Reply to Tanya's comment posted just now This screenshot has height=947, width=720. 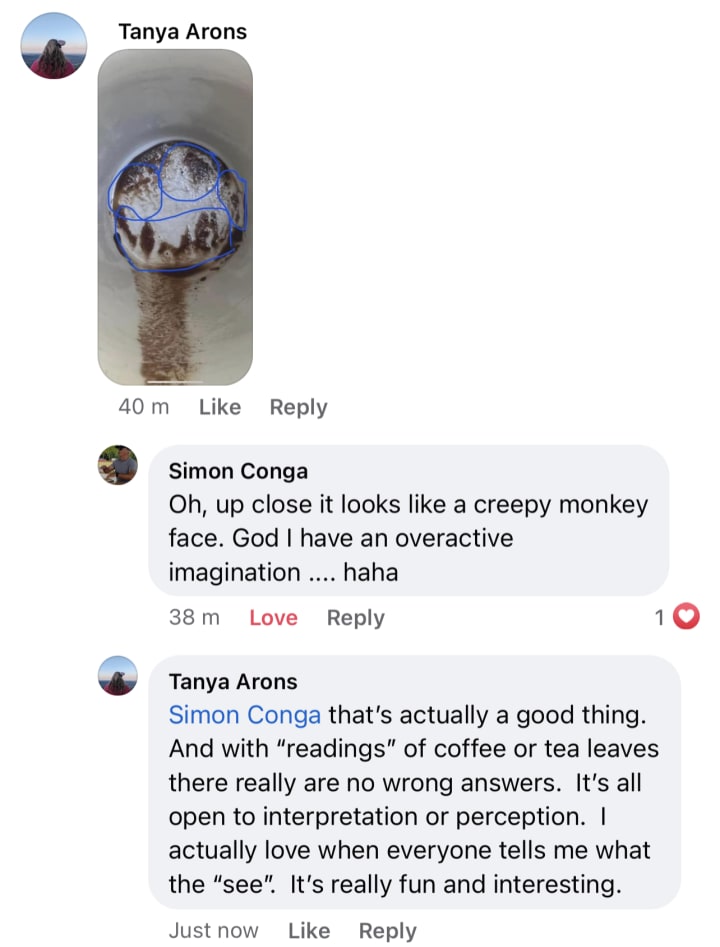(x=387, y=931)
